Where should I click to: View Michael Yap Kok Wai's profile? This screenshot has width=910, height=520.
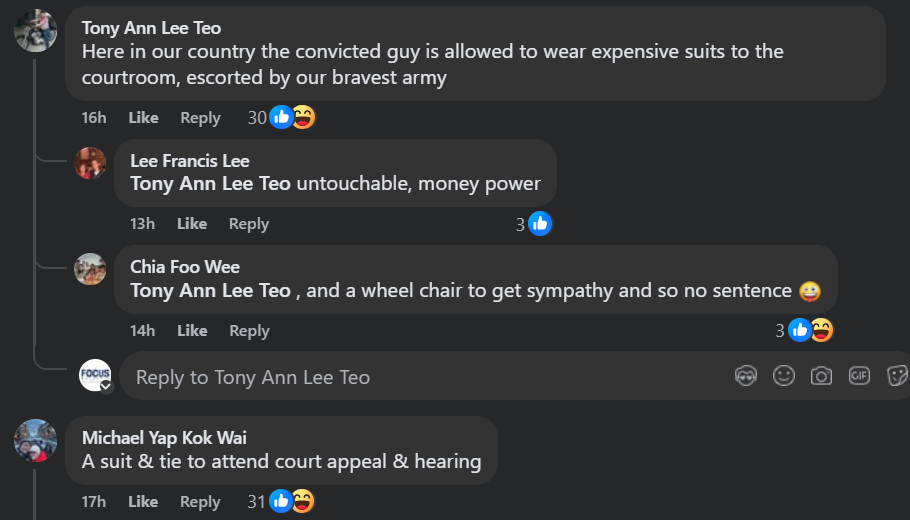pos(164,438)
